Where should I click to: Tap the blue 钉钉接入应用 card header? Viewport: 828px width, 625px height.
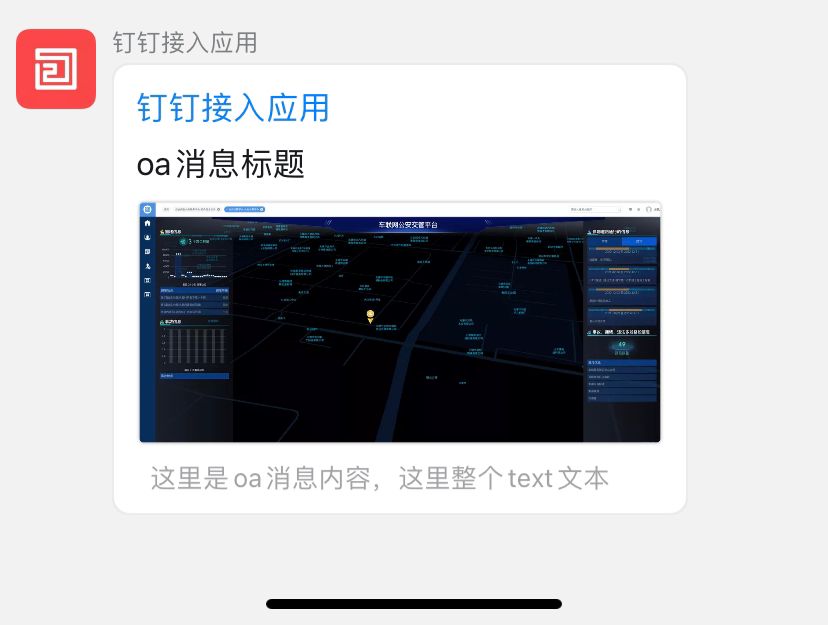[x=233, y=108]
